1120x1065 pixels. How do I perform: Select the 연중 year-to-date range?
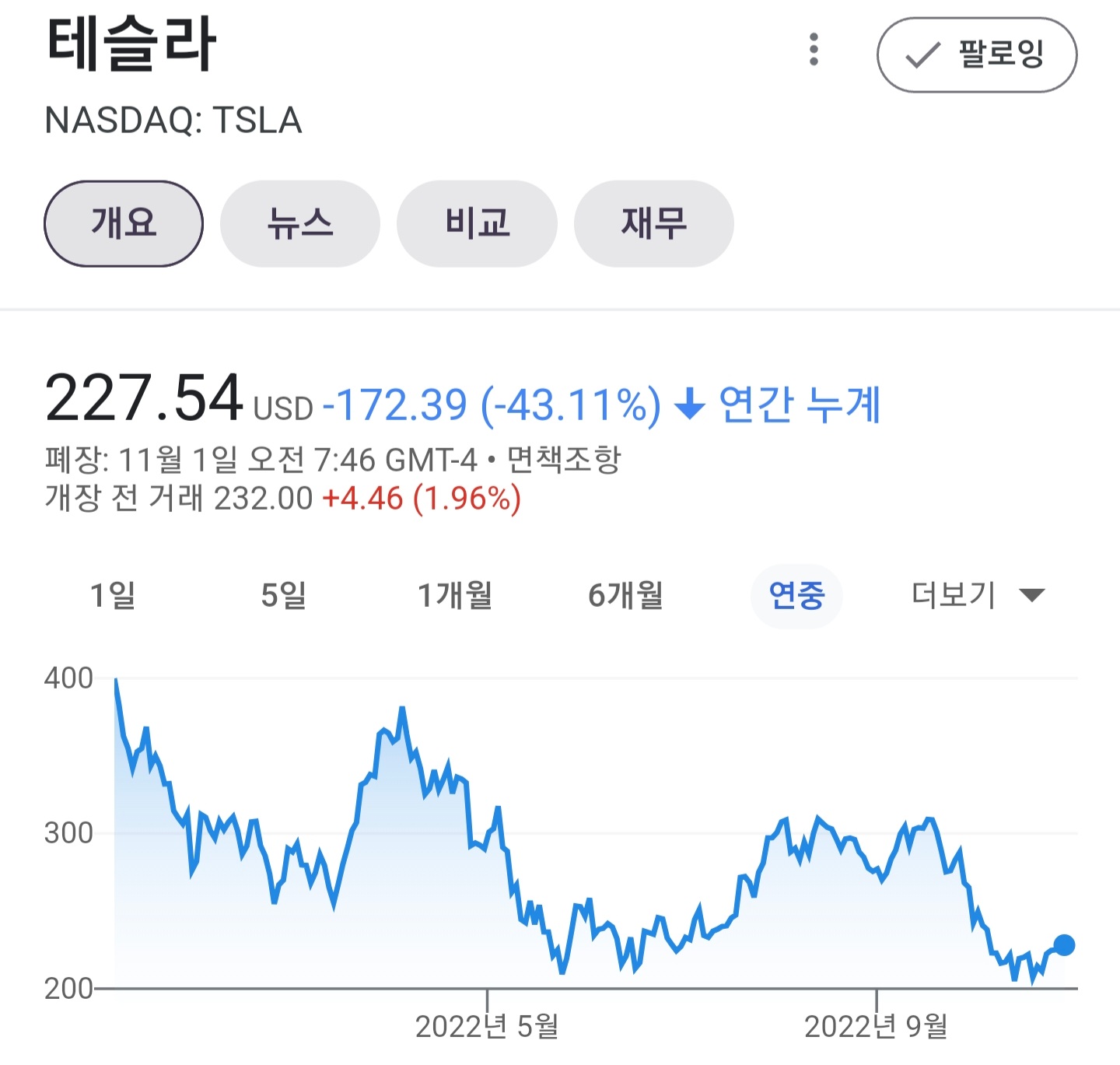pyautogui.click(x=796, y=596)
